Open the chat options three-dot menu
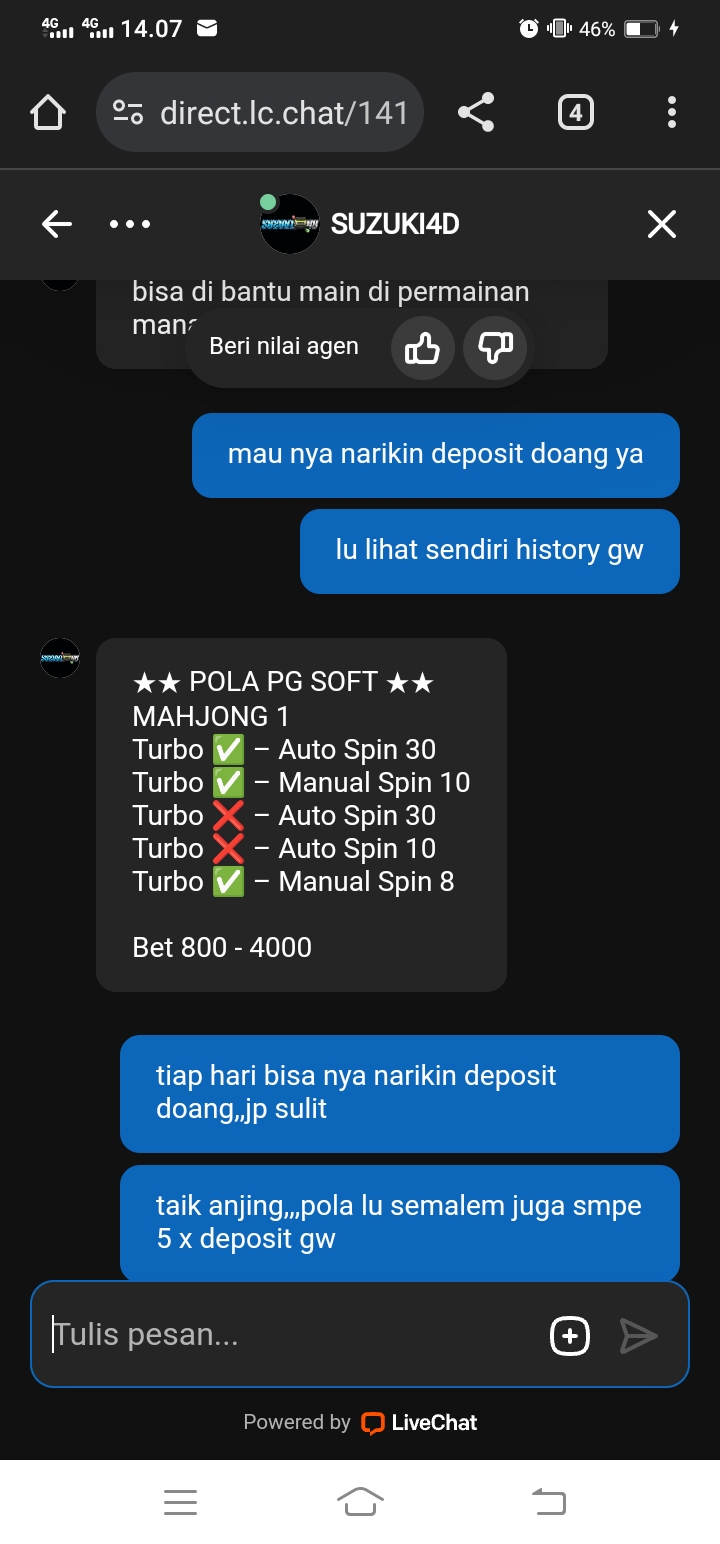The height and width of the screenshot is (1544, 720). [130, 224]
